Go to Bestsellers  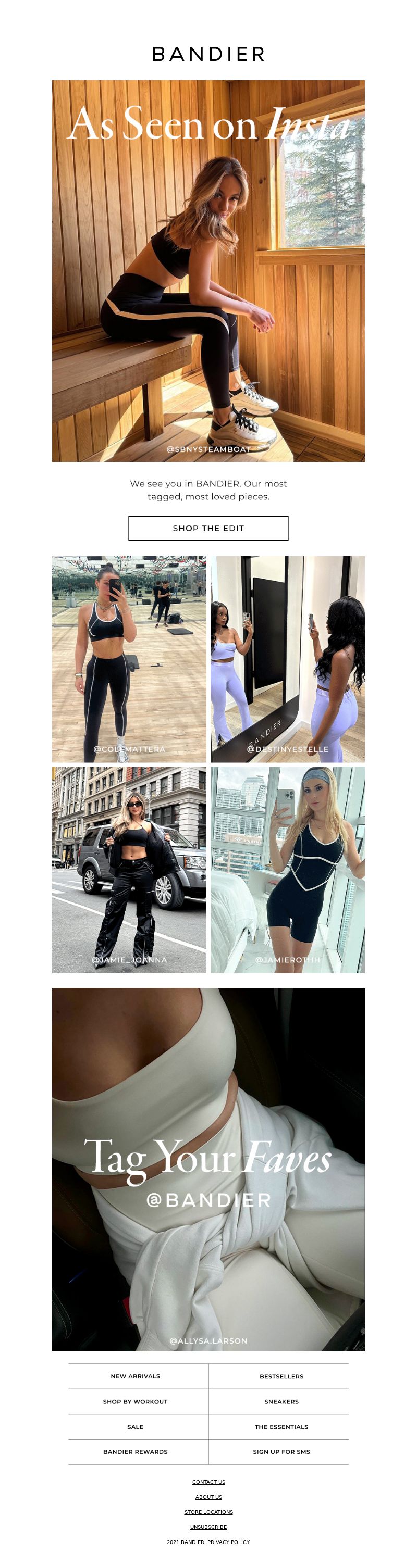[x=281, y=1376]
